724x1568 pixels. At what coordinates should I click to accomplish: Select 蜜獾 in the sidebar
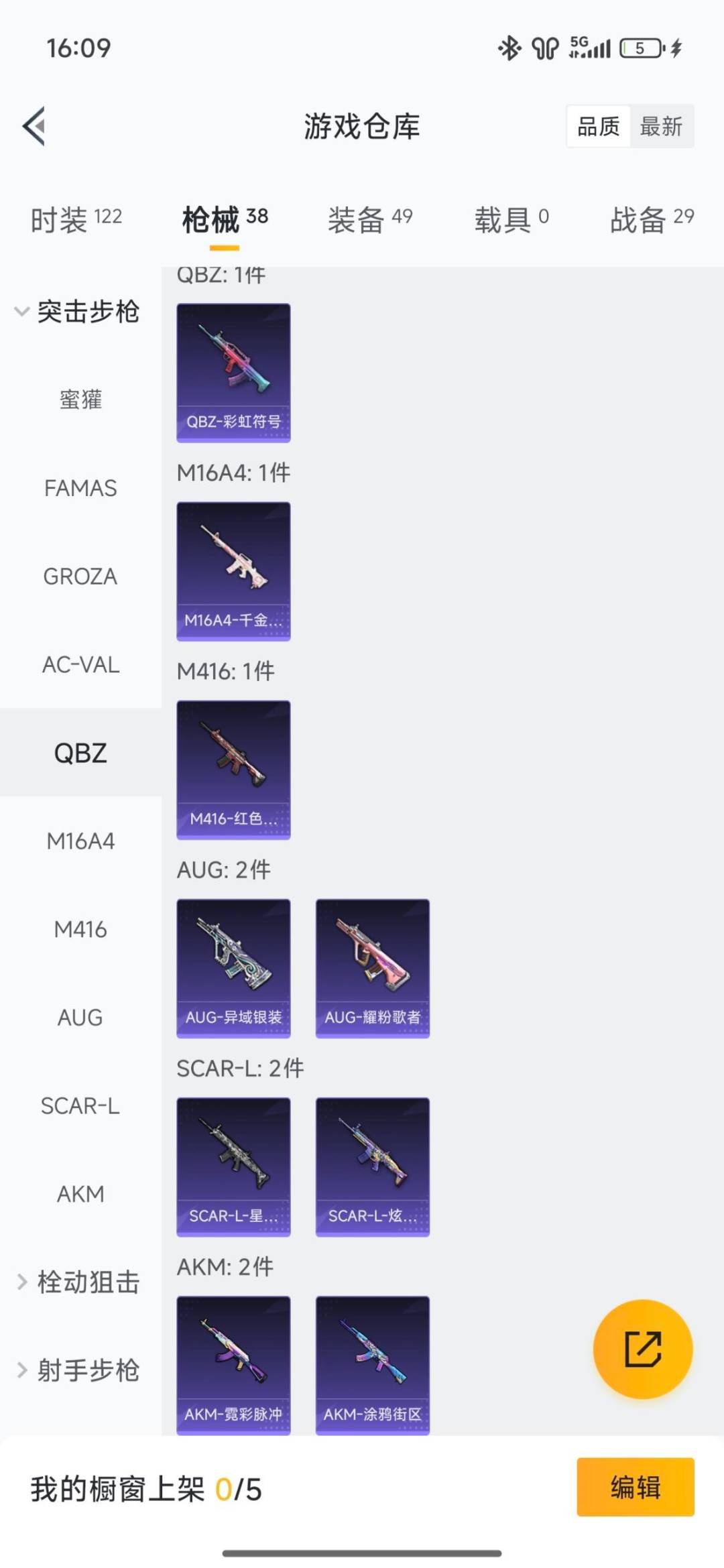coord(80,400)
